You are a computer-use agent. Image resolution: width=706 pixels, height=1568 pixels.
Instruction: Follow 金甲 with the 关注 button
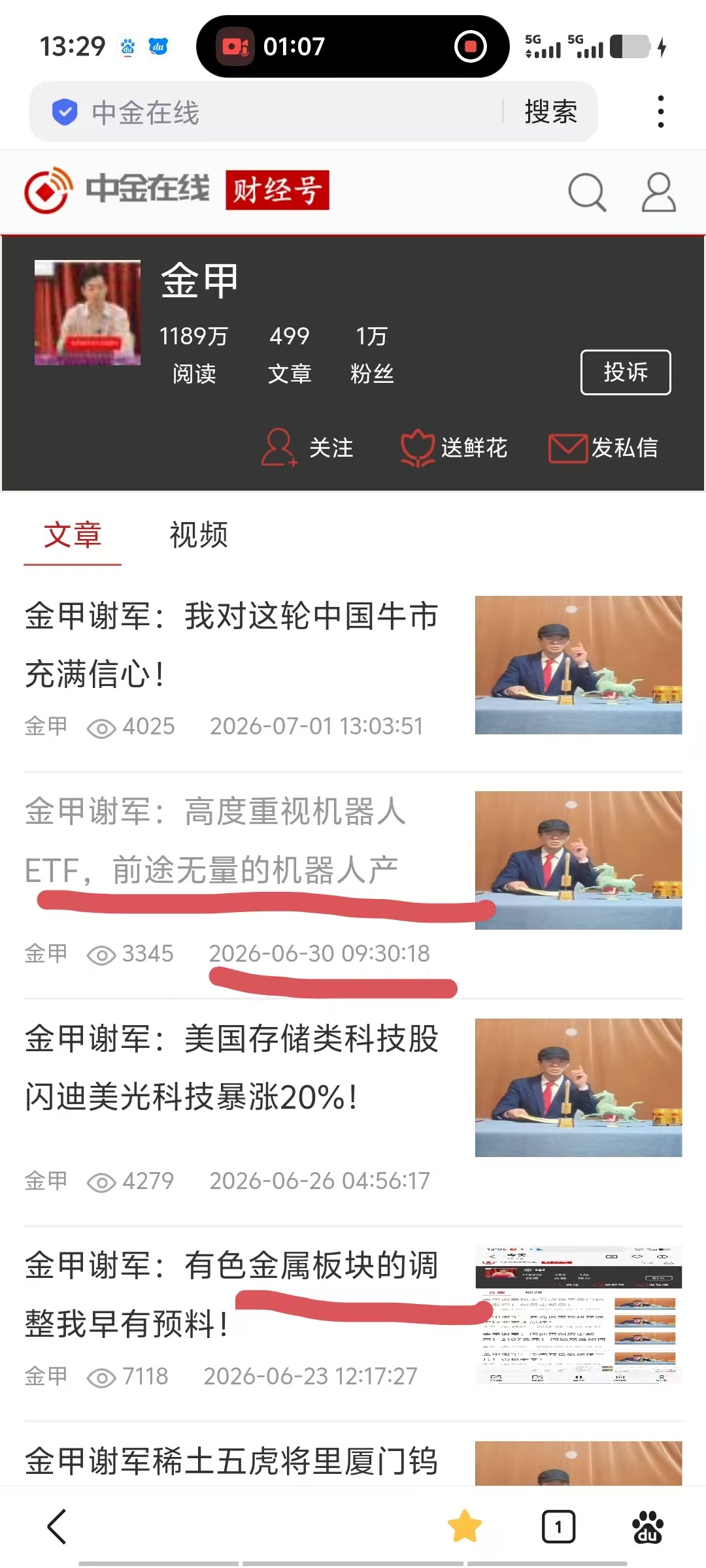click(x=307, y=448)
